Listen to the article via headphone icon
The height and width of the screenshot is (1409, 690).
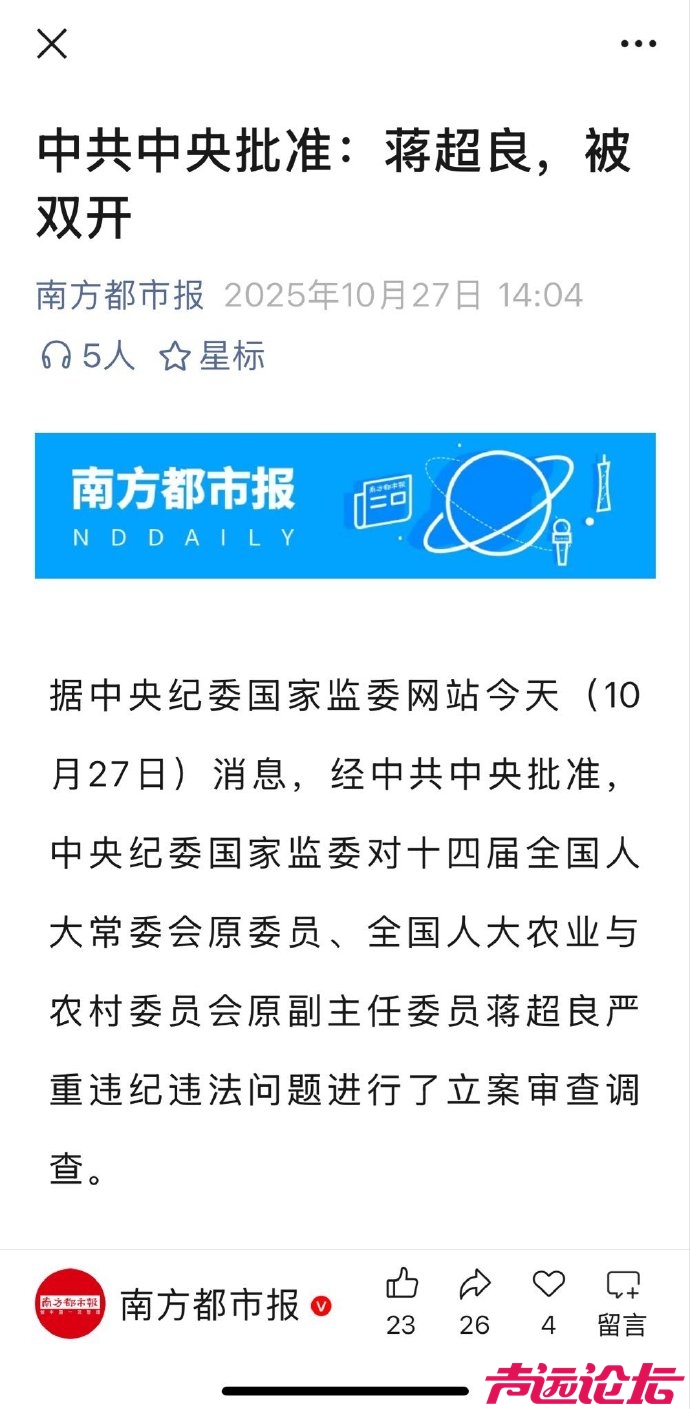point(57,356)
